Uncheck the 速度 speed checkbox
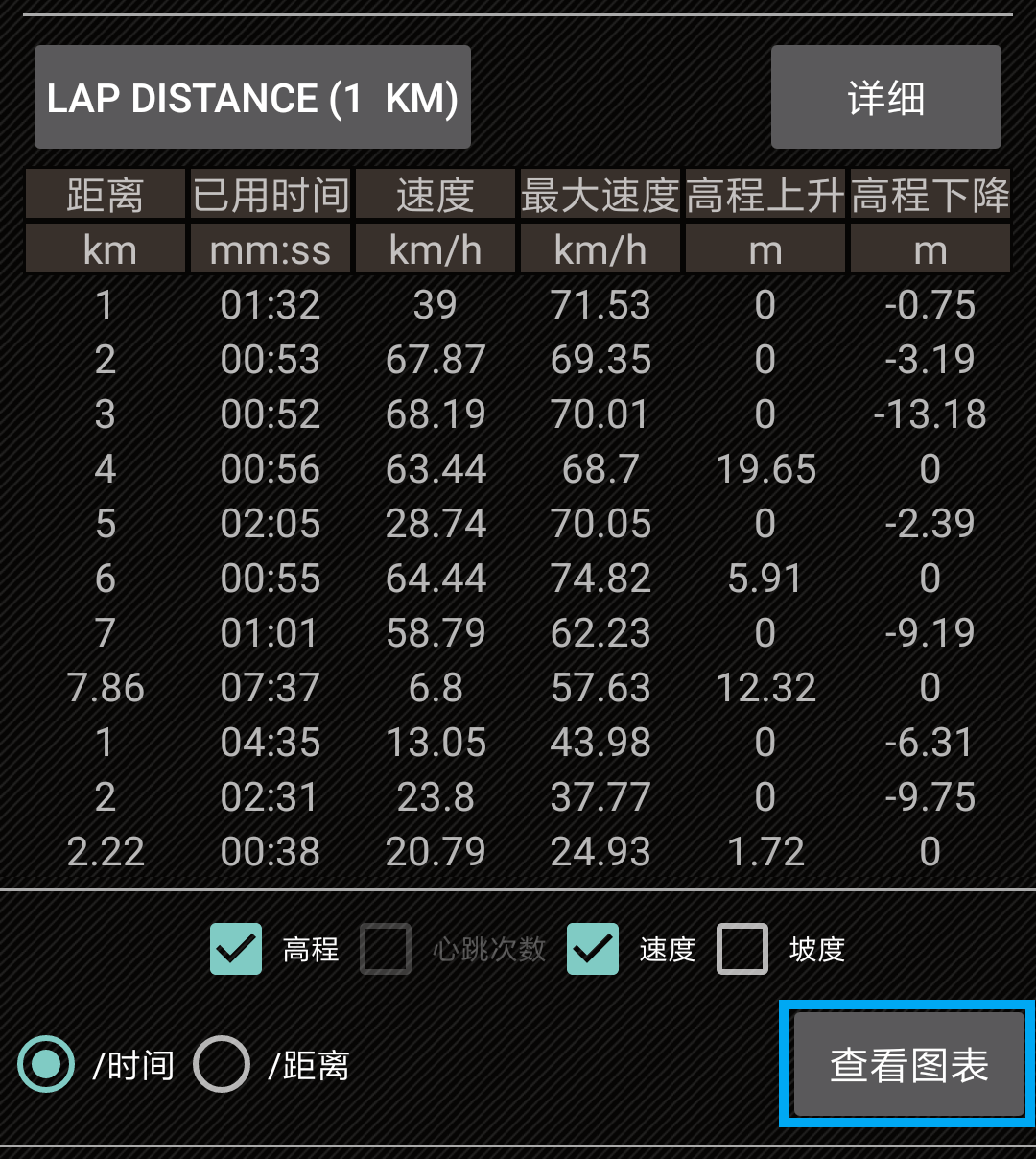The height and width of the screenshot is (1159, 1036). (593, 949)
